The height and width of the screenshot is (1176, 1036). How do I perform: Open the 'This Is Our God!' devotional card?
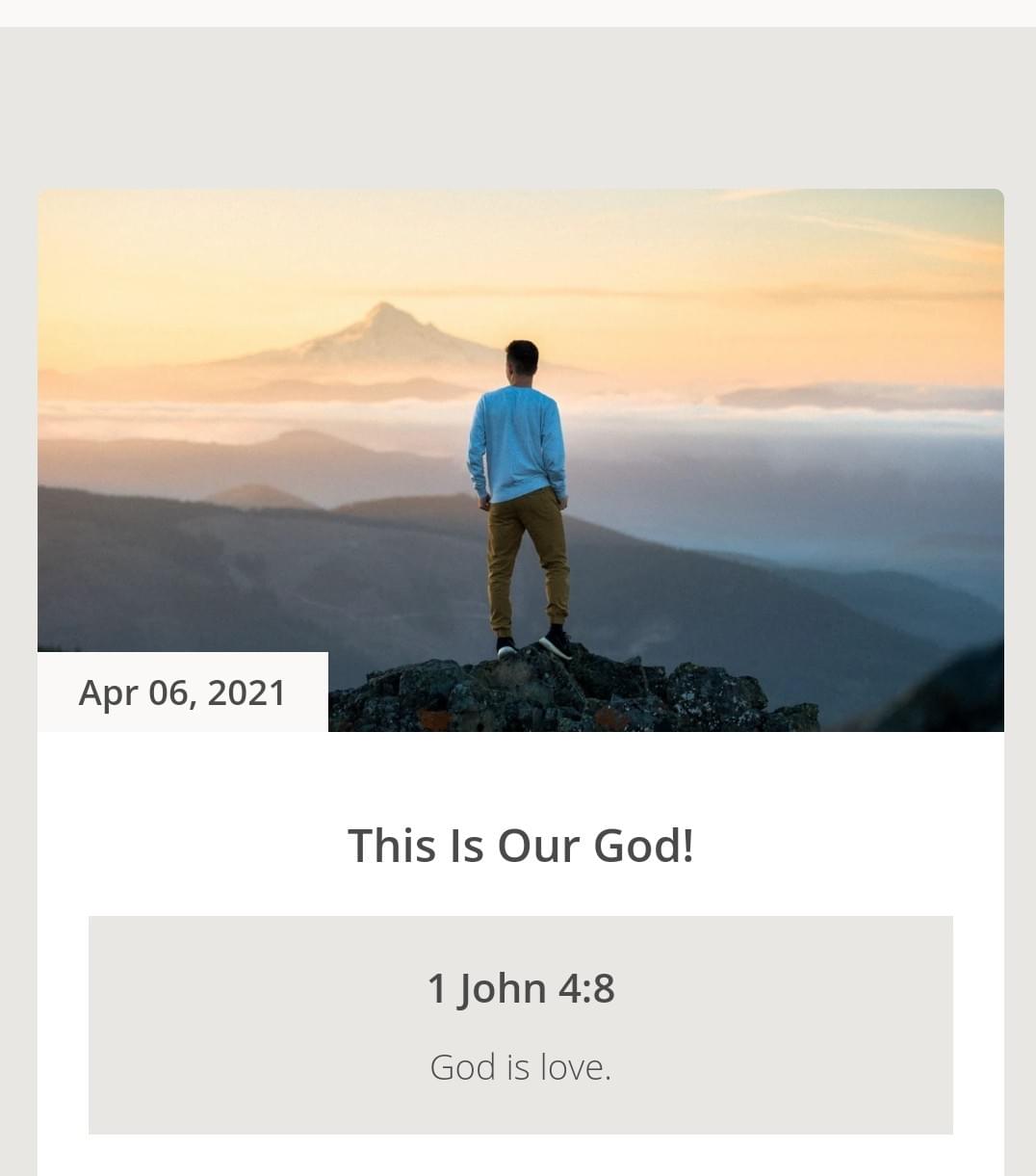(x=520, y=846)
